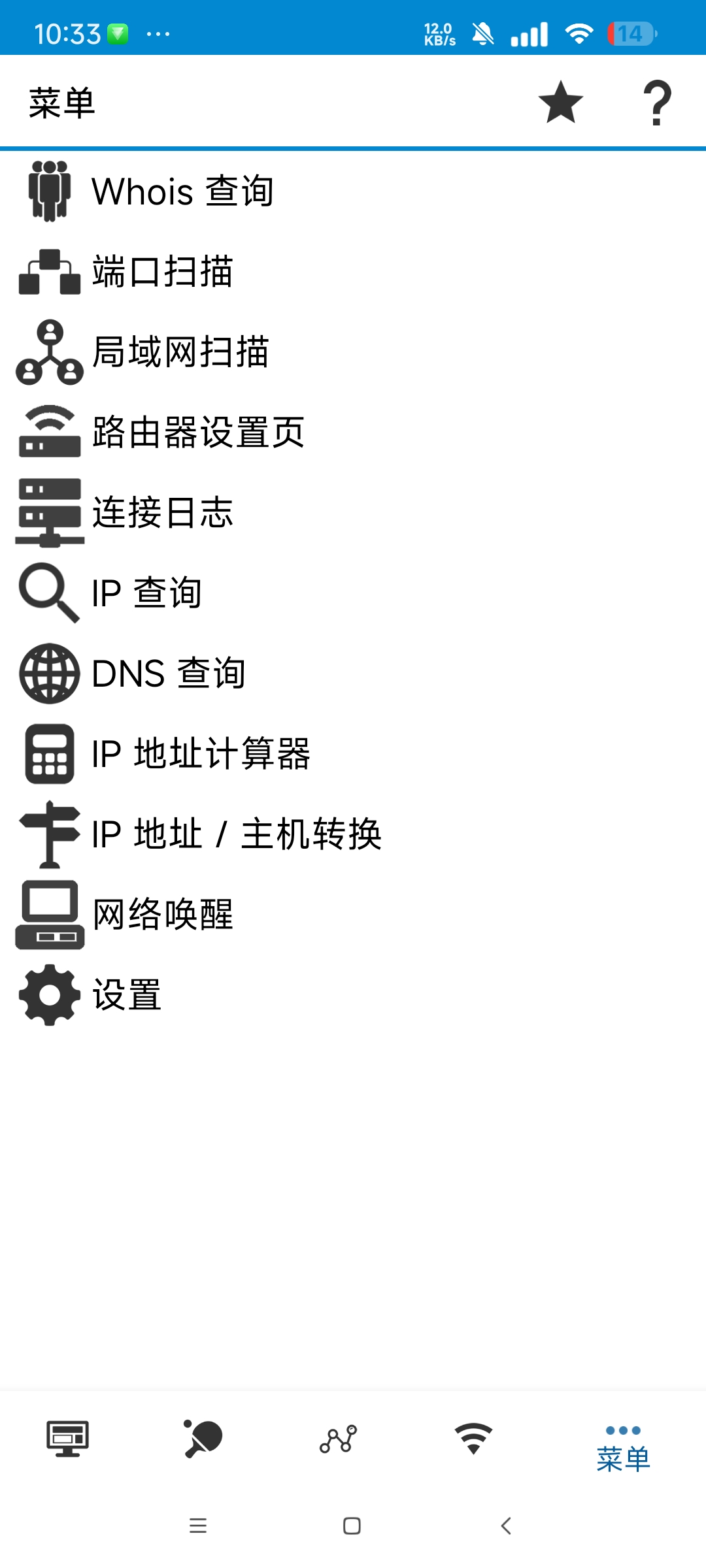
Task: Open the DNS 查询 tool
Action: [167, 674]
